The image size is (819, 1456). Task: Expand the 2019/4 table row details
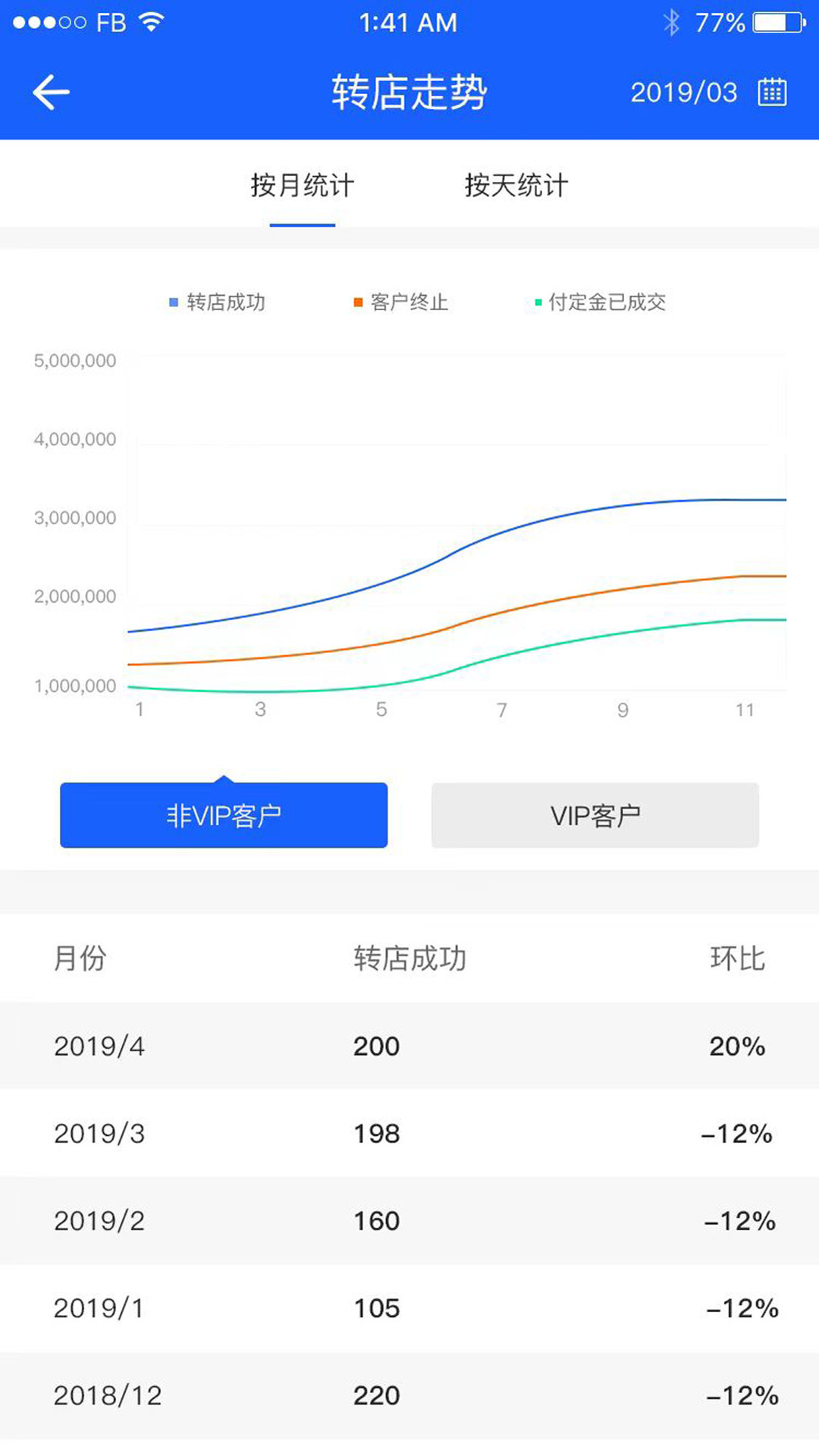tap(409, 1046)
